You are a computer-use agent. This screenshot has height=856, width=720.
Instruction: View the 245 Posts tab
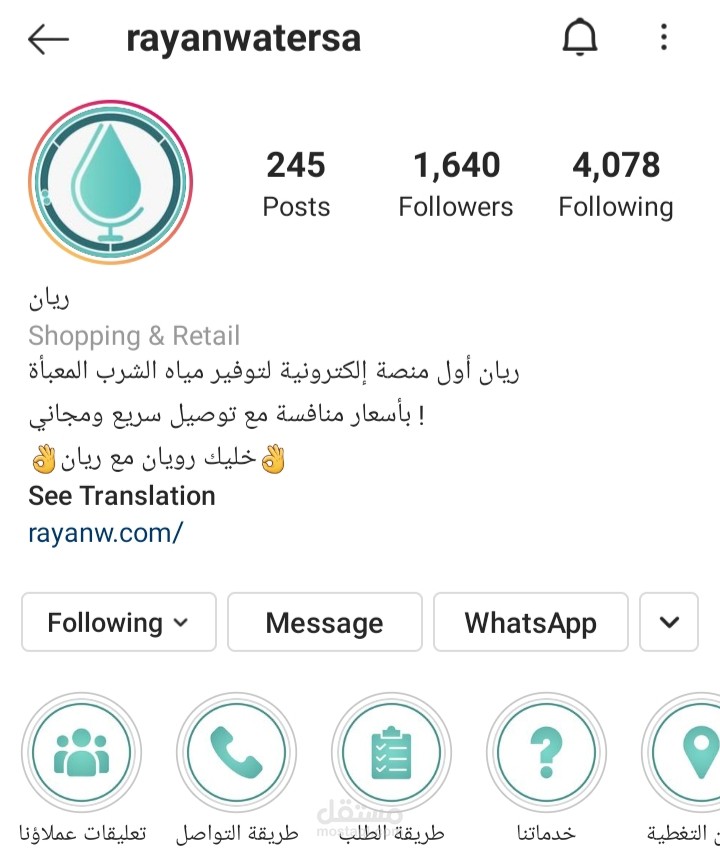coord(296,183)
